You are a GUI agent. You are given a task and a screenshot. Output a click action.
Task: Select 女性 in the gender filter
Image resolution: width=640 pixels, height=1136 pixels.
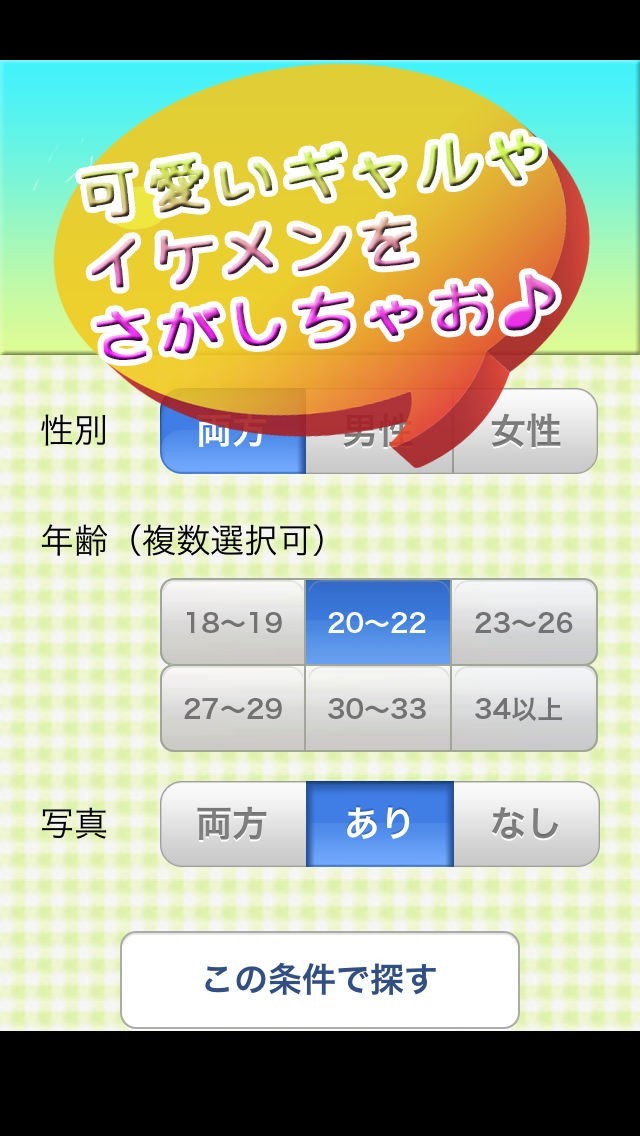pyautogui.click(x=526, y=432)
